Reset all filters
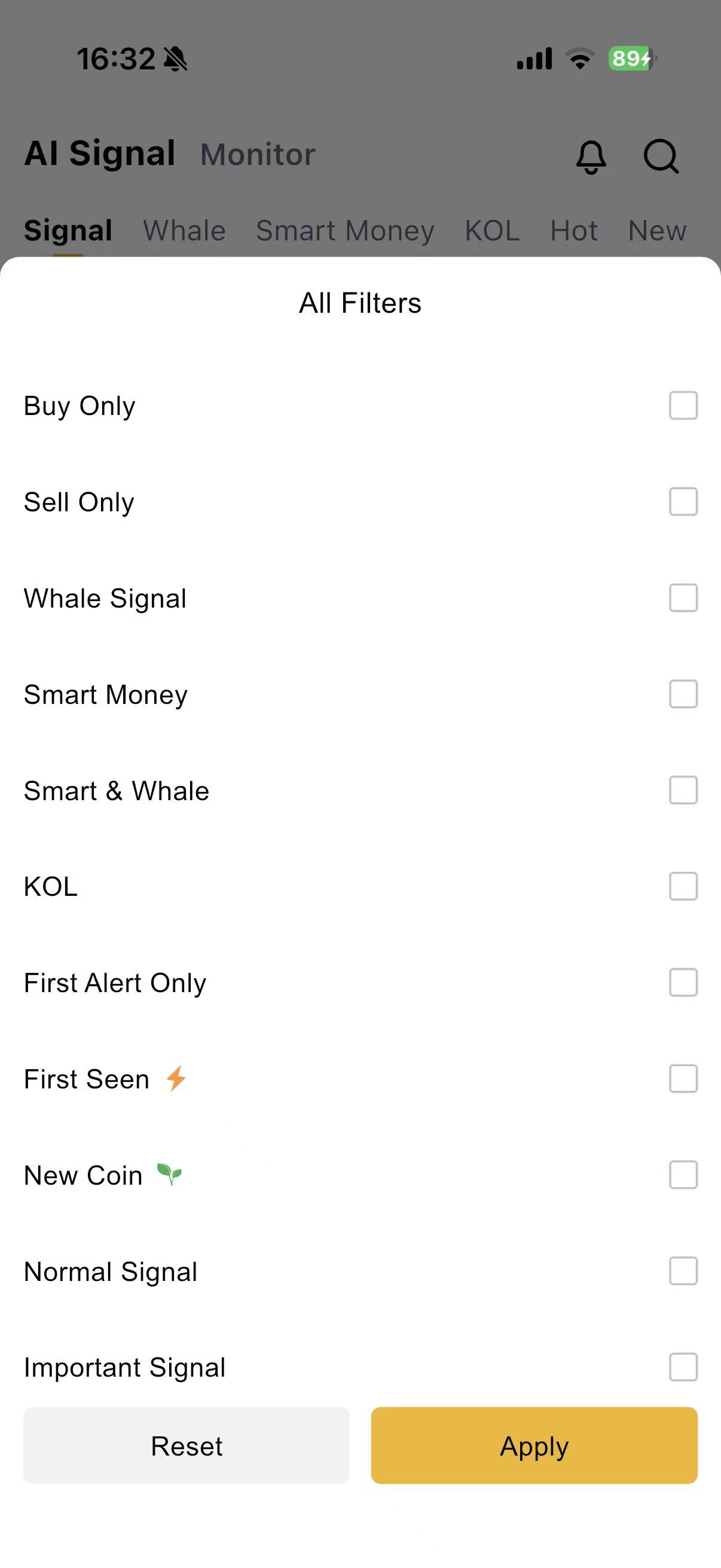The image size is (721, 1568). 186,1445
